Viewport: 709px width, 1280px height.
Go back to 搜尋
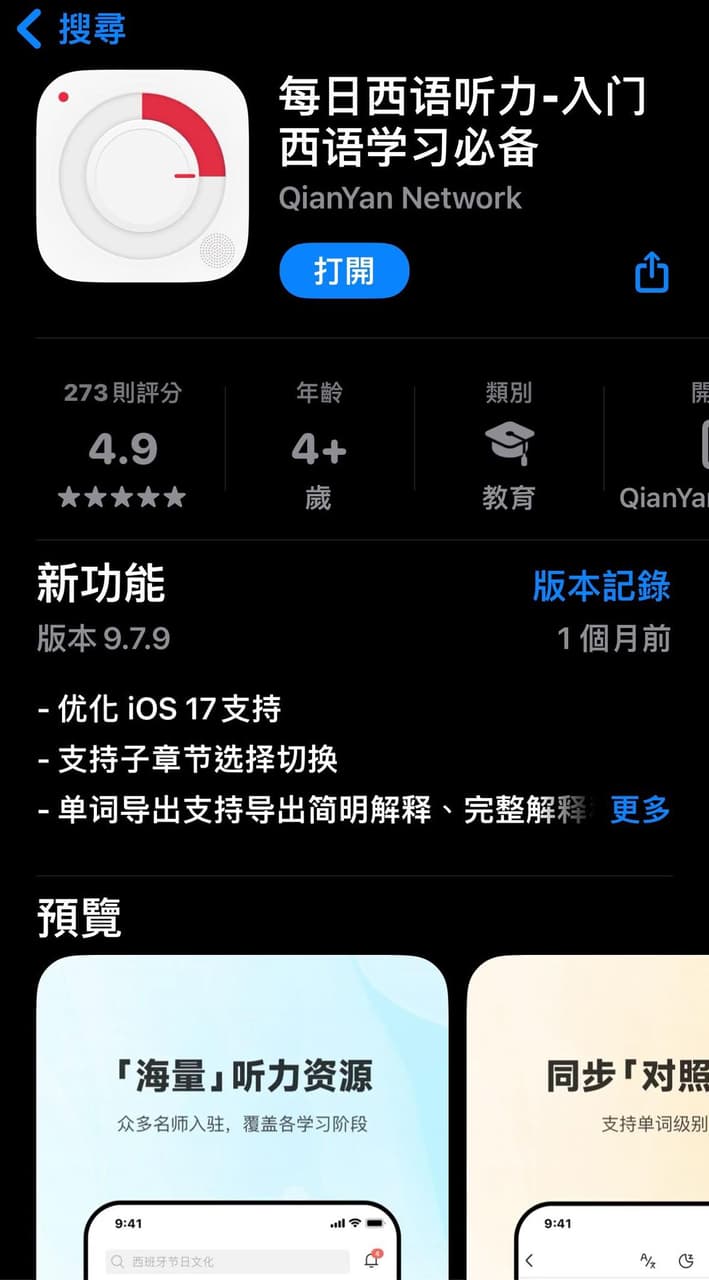click(72, 28)
